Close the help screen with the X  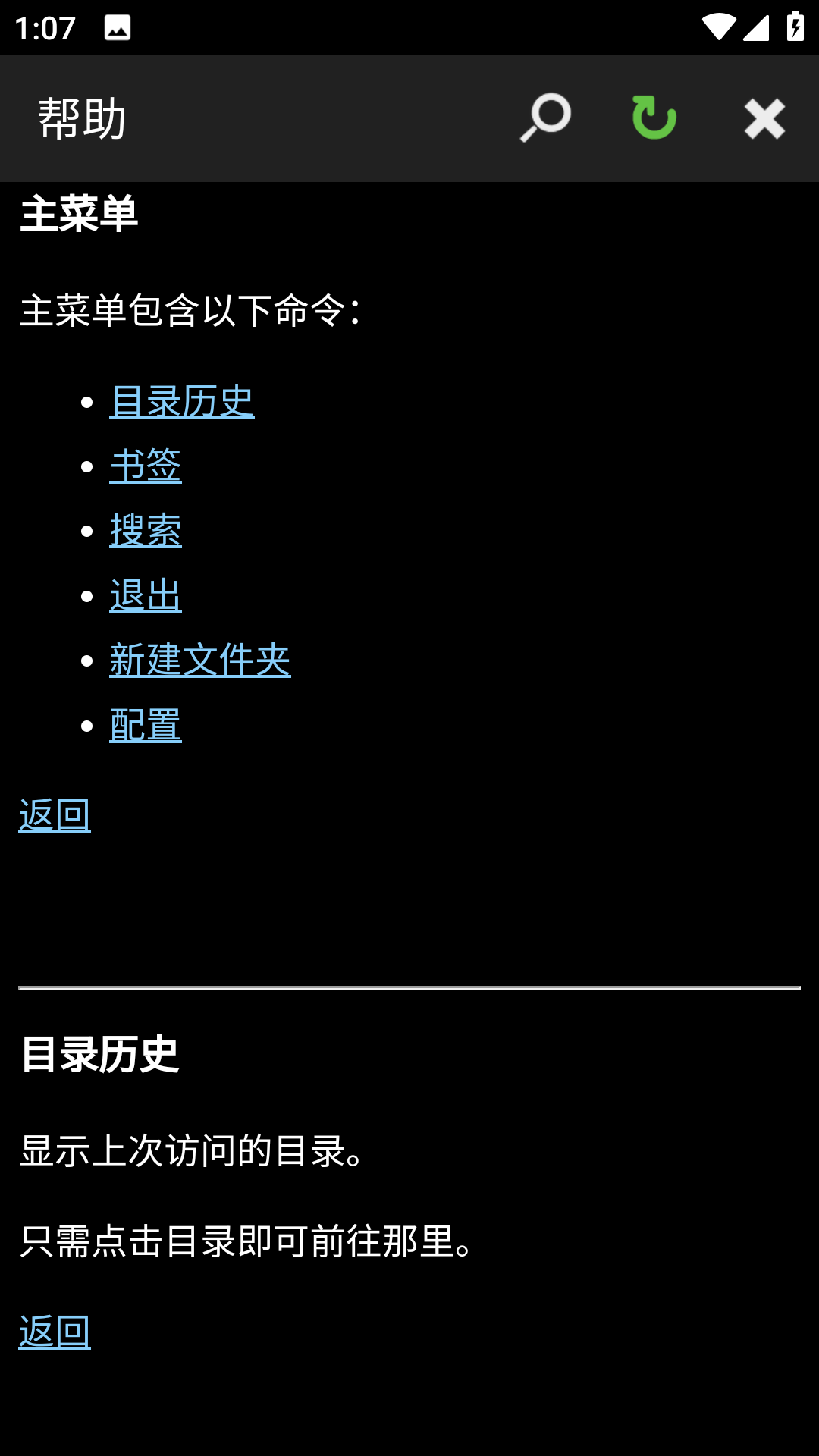click(x=764, y=118)
